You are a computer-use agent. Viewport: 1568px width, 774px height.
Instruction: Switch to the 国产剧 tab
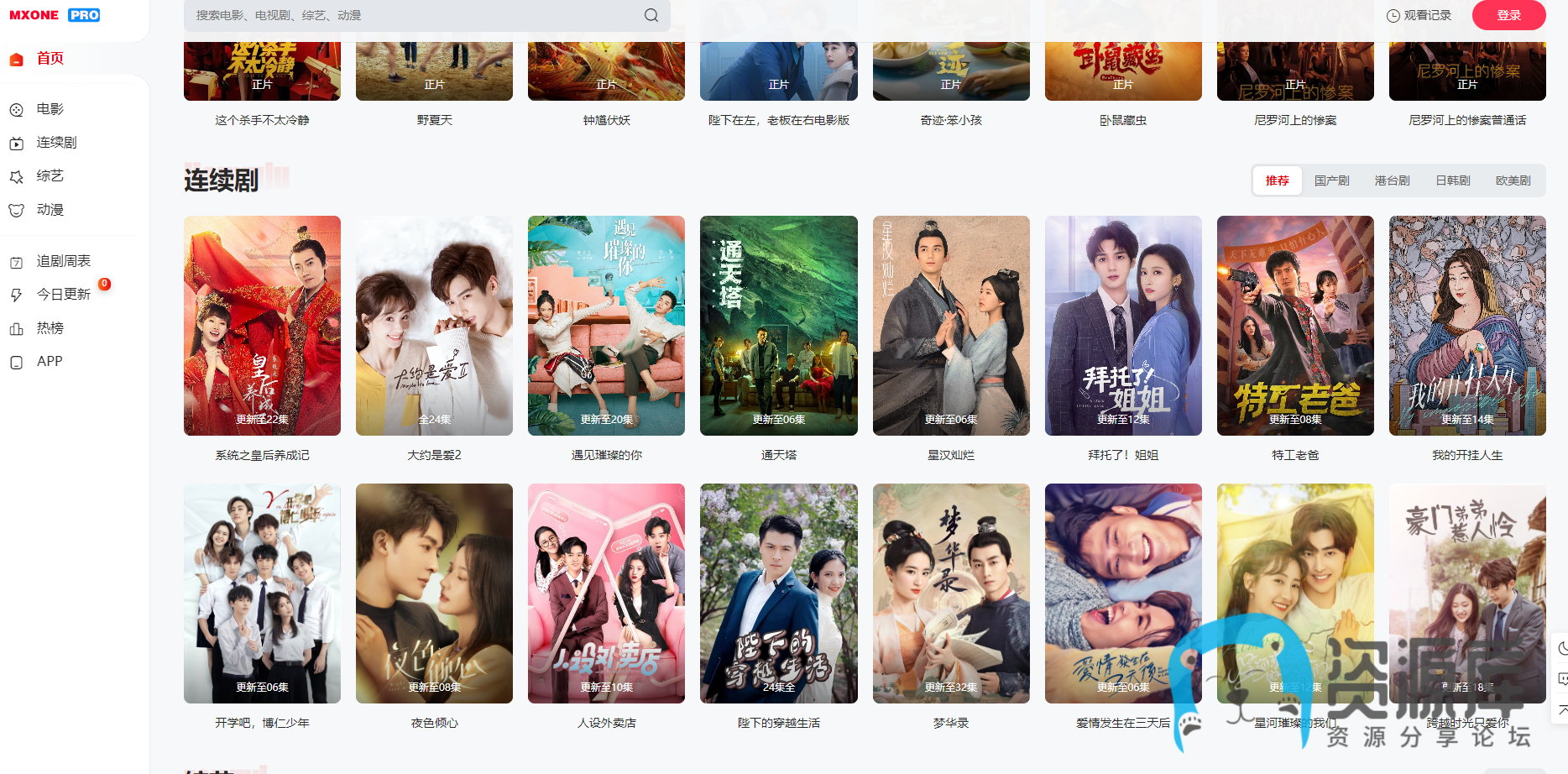[x=1331, y=180]
